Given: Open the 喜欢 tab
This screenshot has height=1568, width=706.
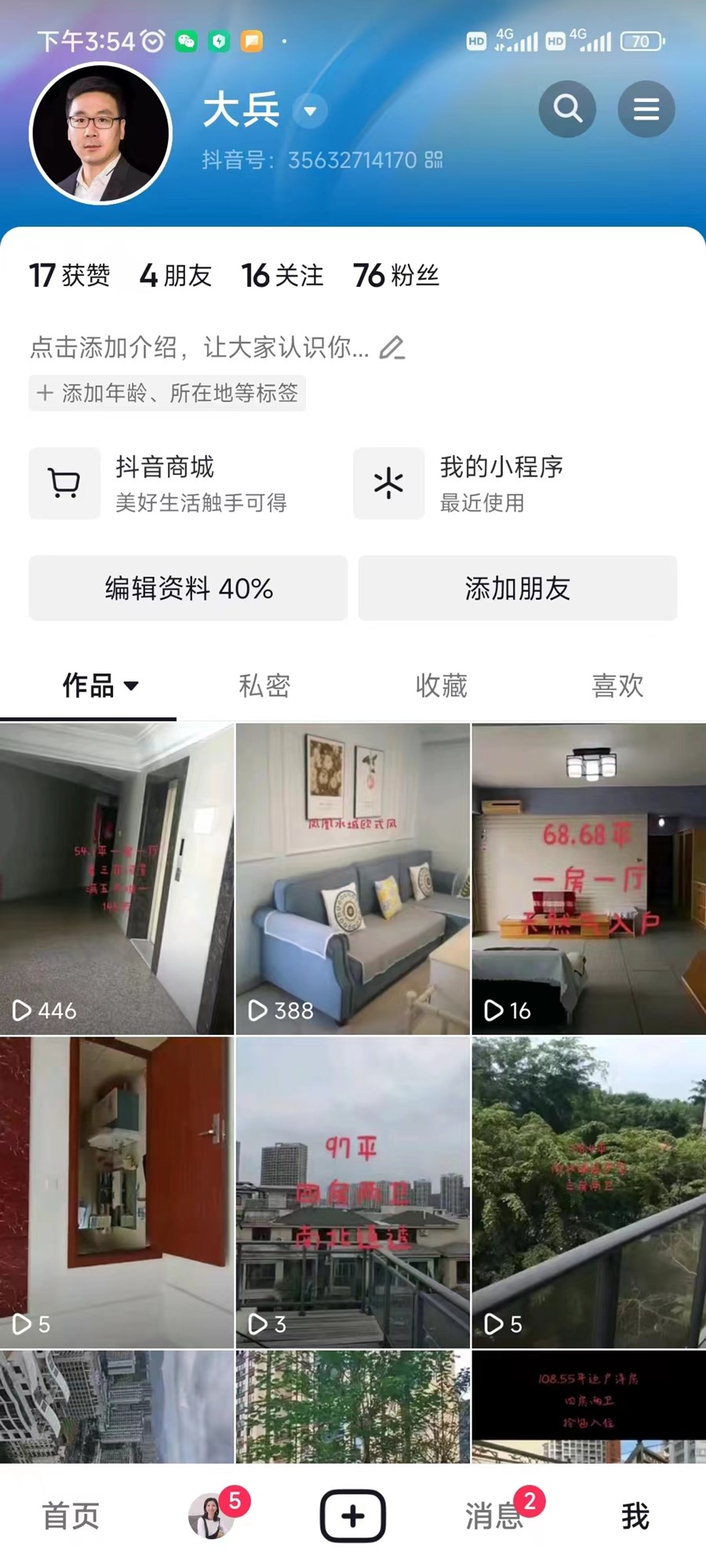Looking at the screenshot, I should click(x=617, y=685).
